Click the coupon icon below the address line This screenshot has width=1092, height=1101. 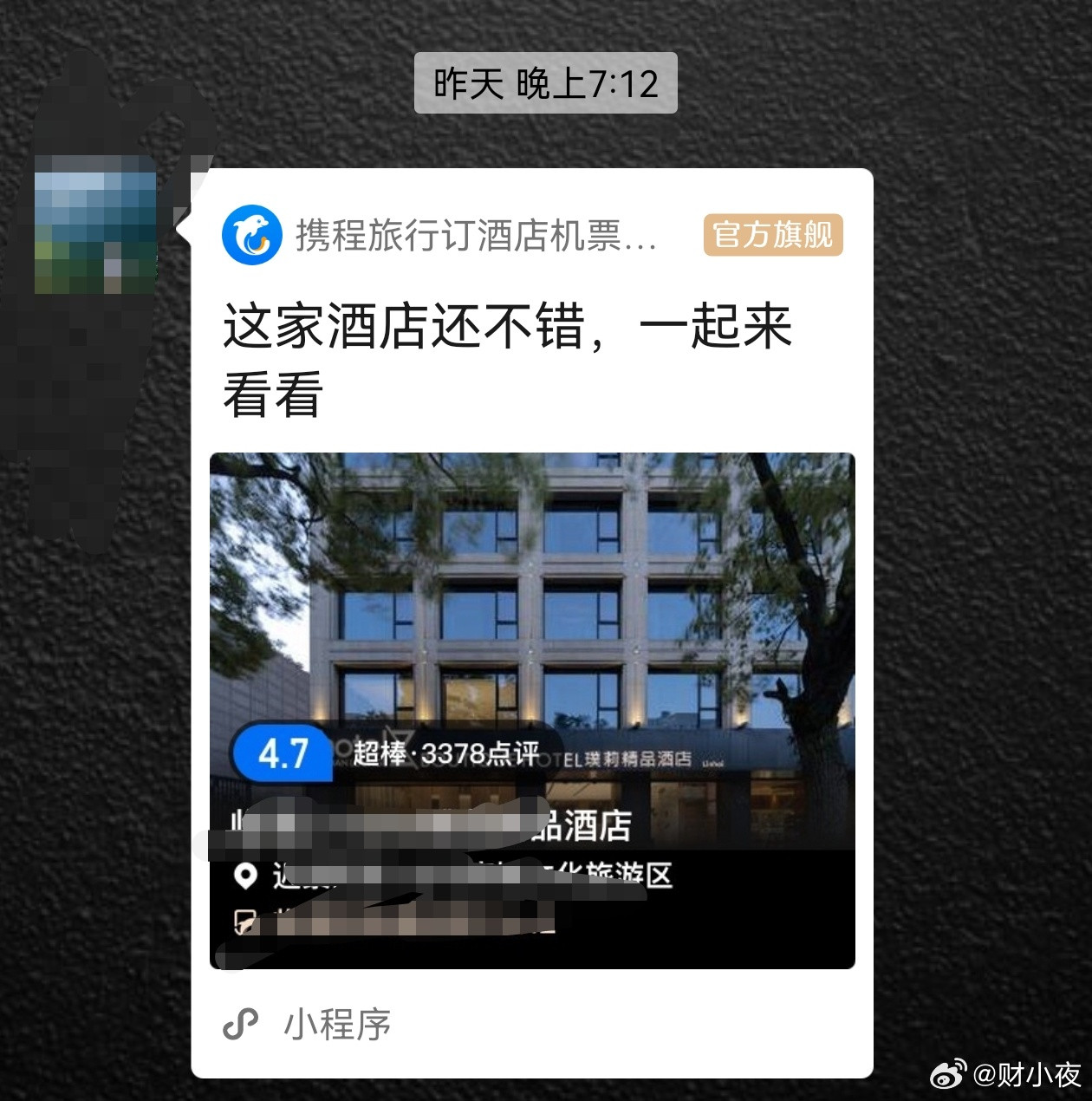[x=244, y=922]
